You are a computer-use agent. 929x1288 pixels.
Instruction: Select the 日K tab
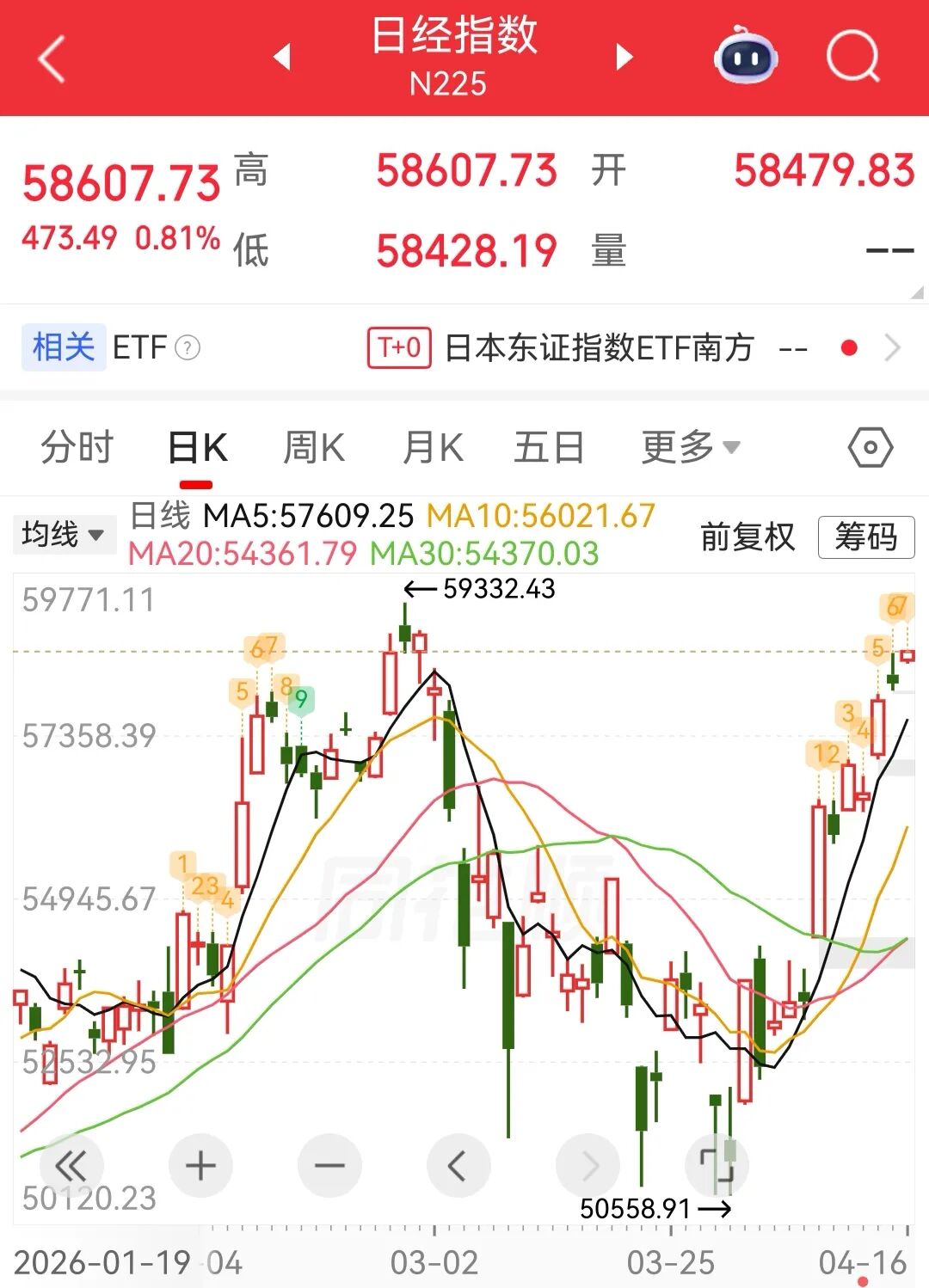pos(198,448)
